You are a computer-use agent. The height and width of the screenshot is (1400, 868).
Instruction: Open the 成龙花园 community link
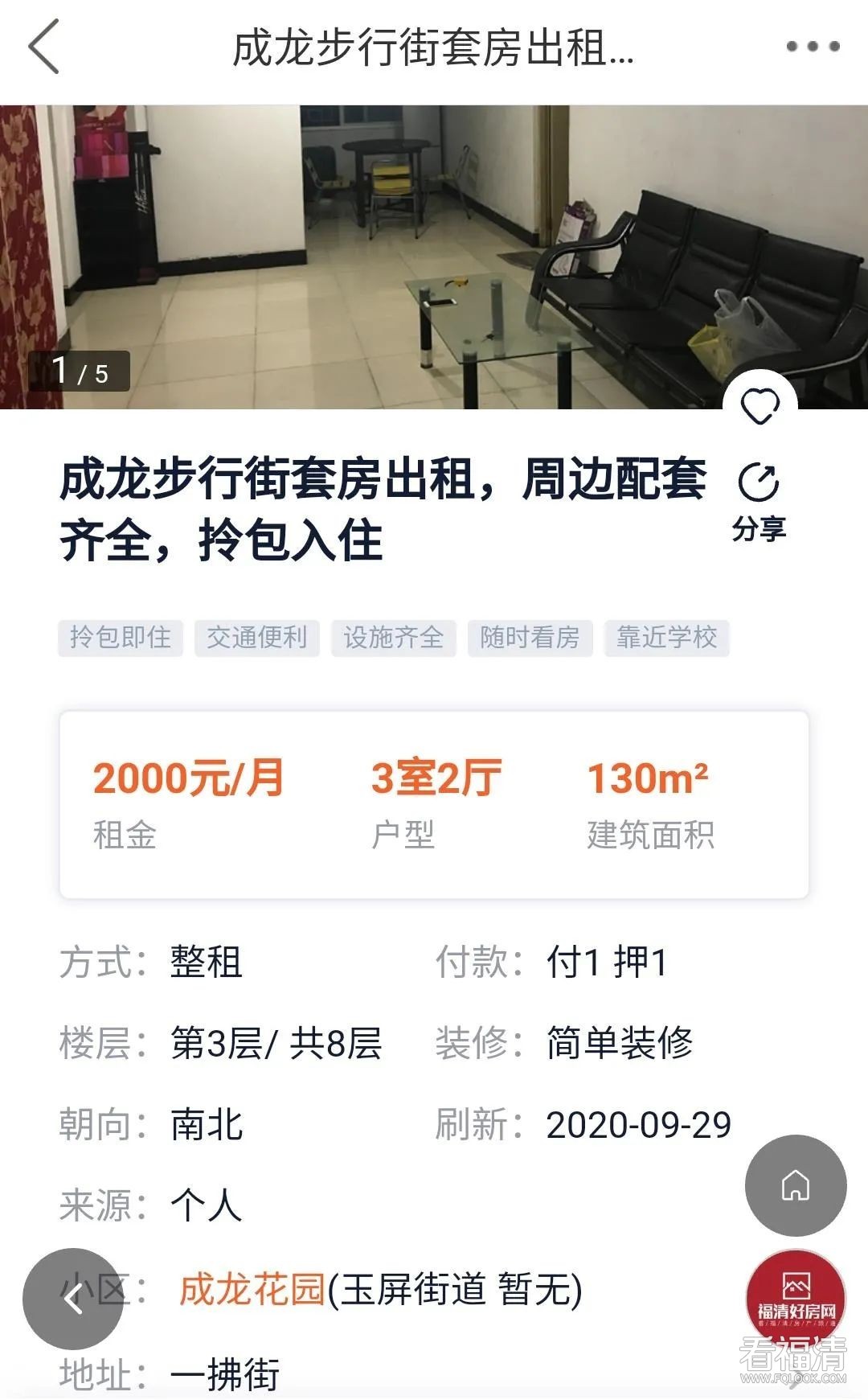click(x=252, y=1289)
